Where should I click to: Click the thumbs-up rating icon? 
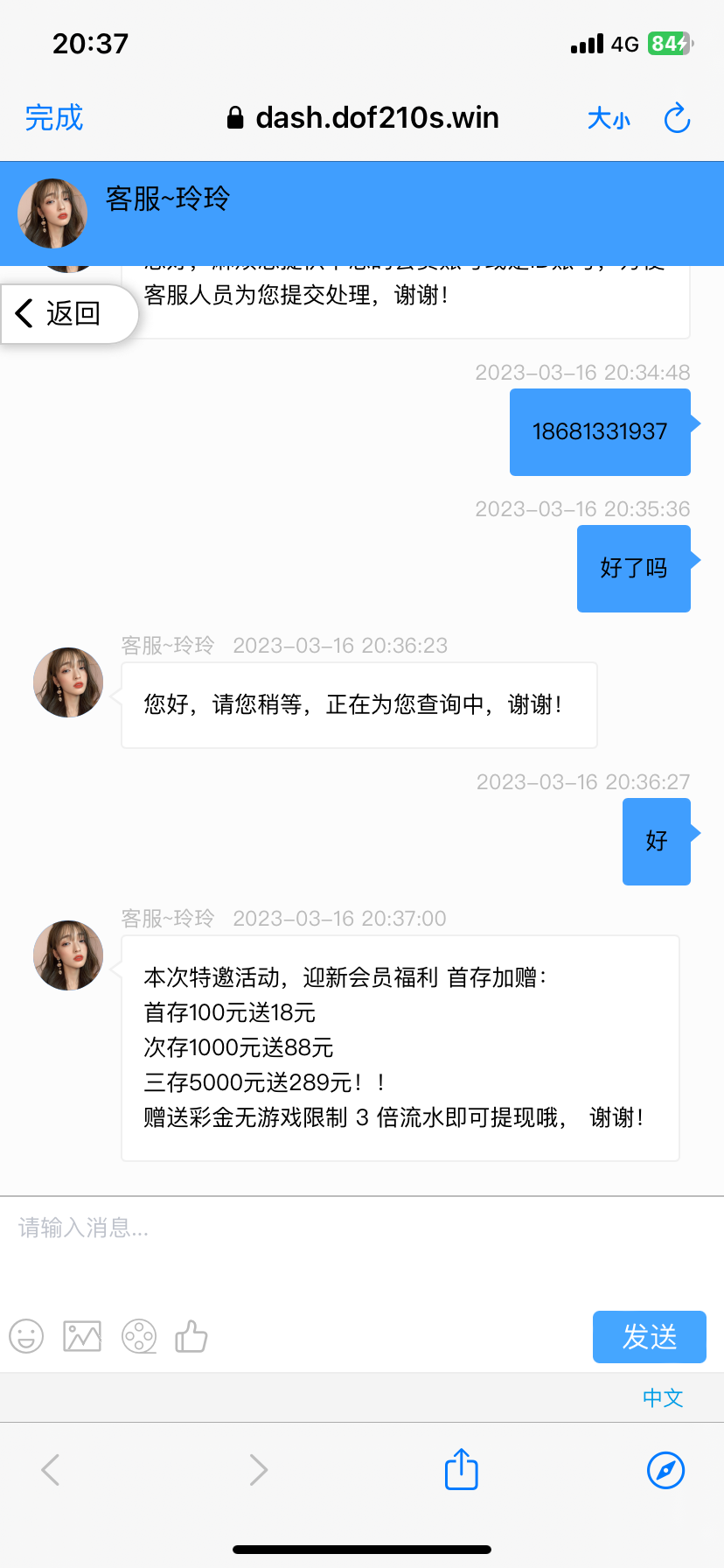tap(191, 1336)
